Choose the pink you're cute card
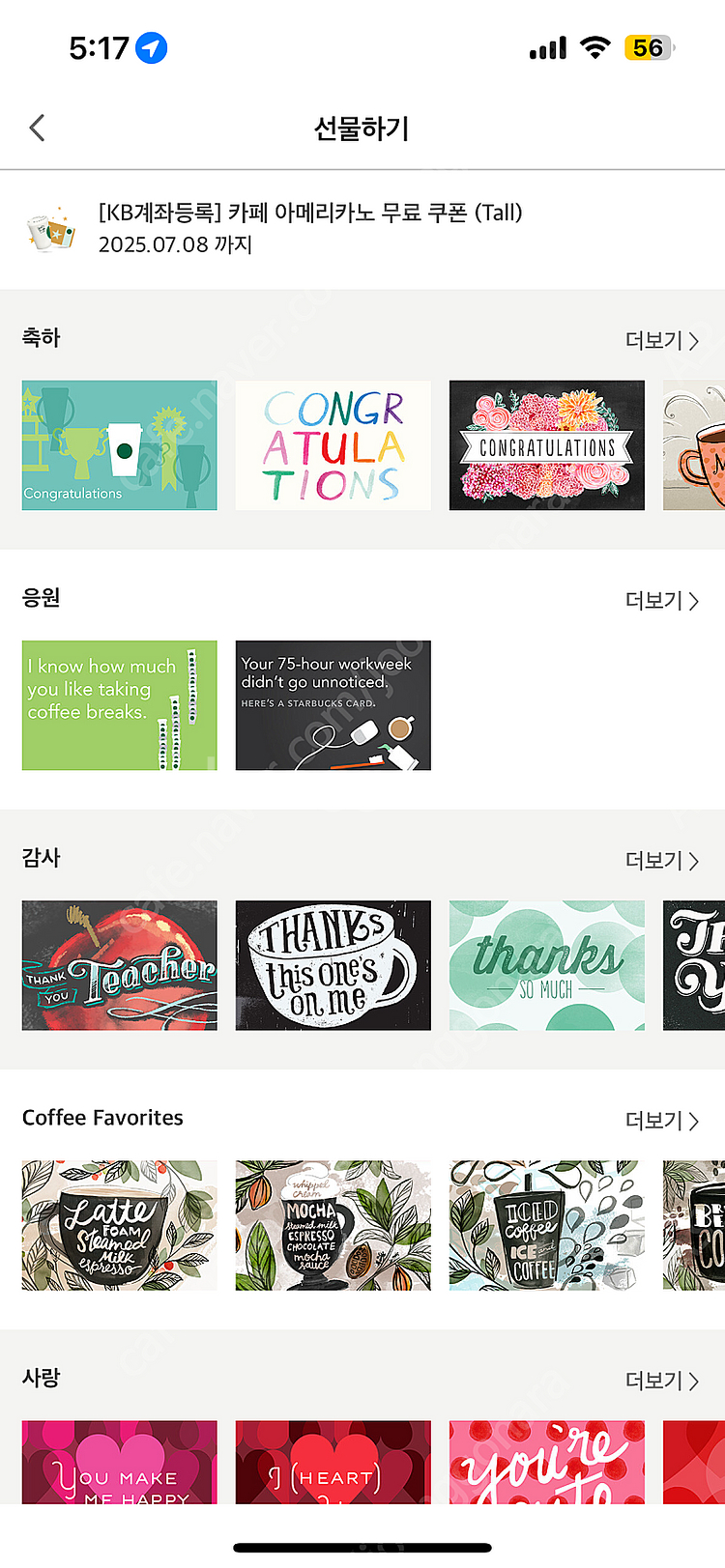 click(547, 1461)
